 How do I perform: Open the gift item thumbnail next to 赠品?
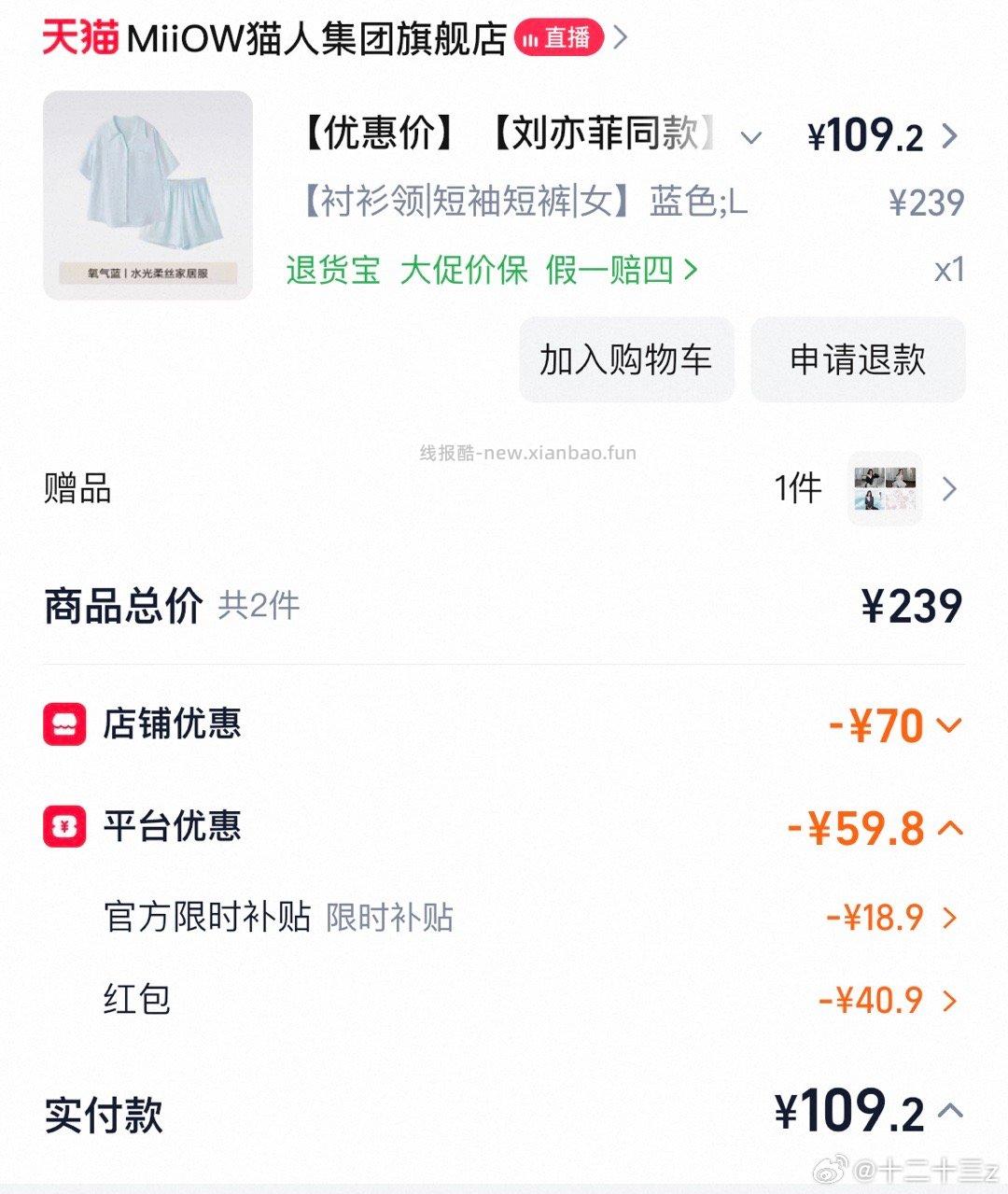(884, 489)
